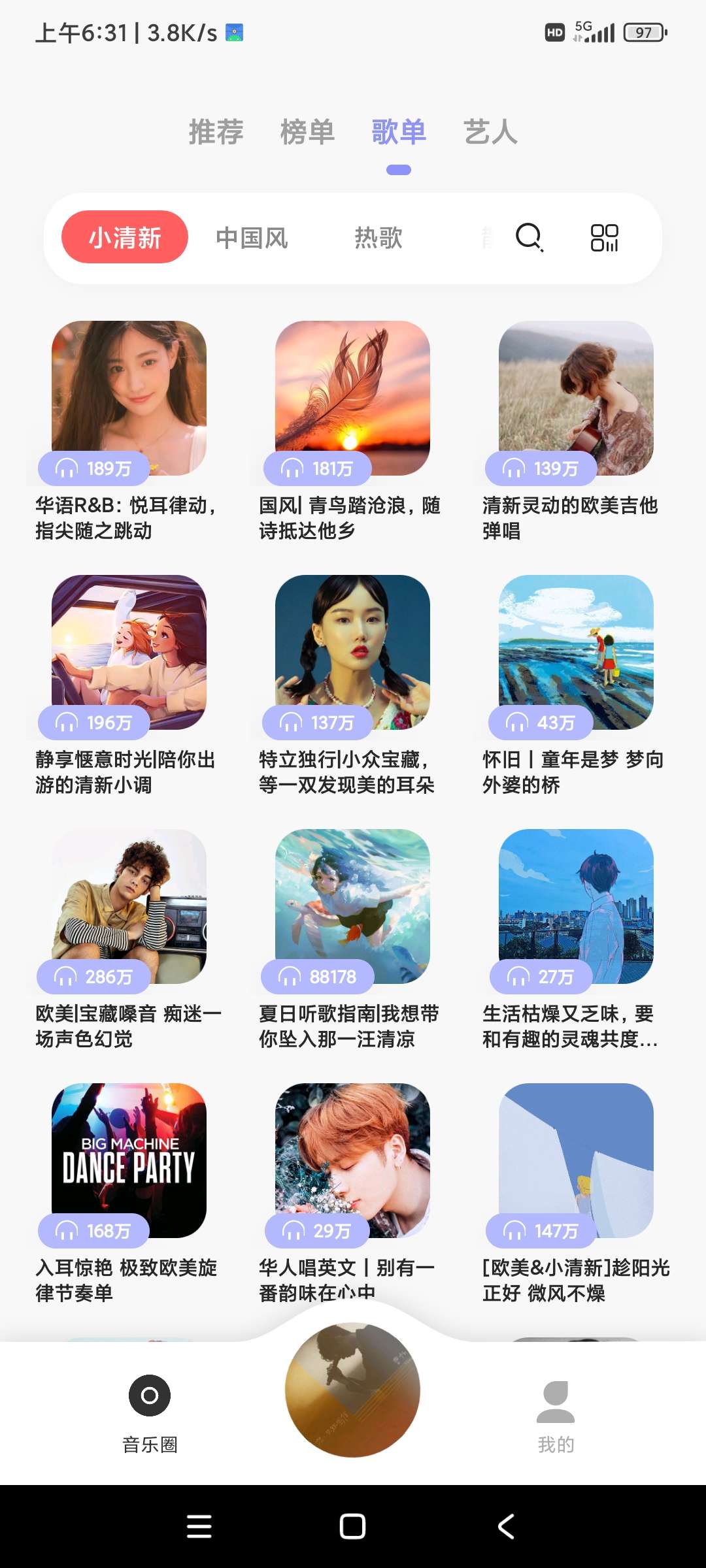Select the 中国风 category chip
The width and height of the screenshot is (706, 1568).
(x=252, y=238)
